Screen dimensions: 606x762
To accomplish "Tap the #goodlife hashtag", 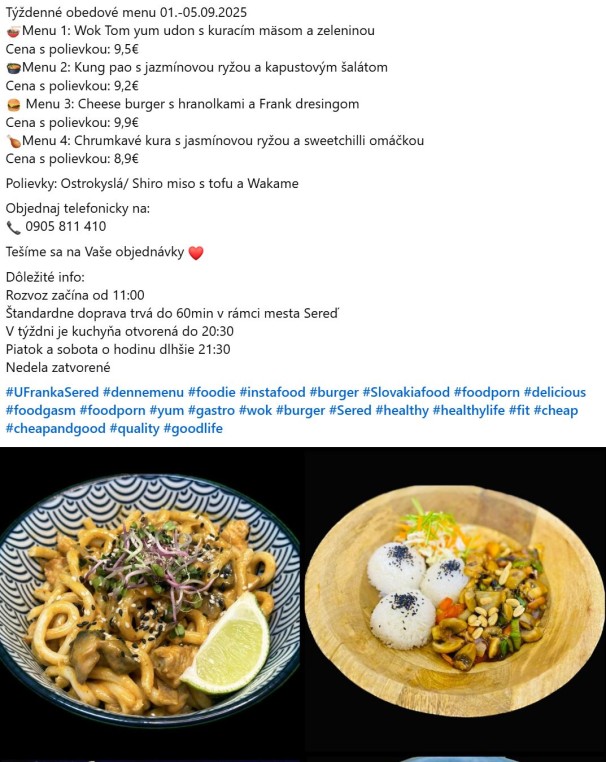I will [196, 429].
